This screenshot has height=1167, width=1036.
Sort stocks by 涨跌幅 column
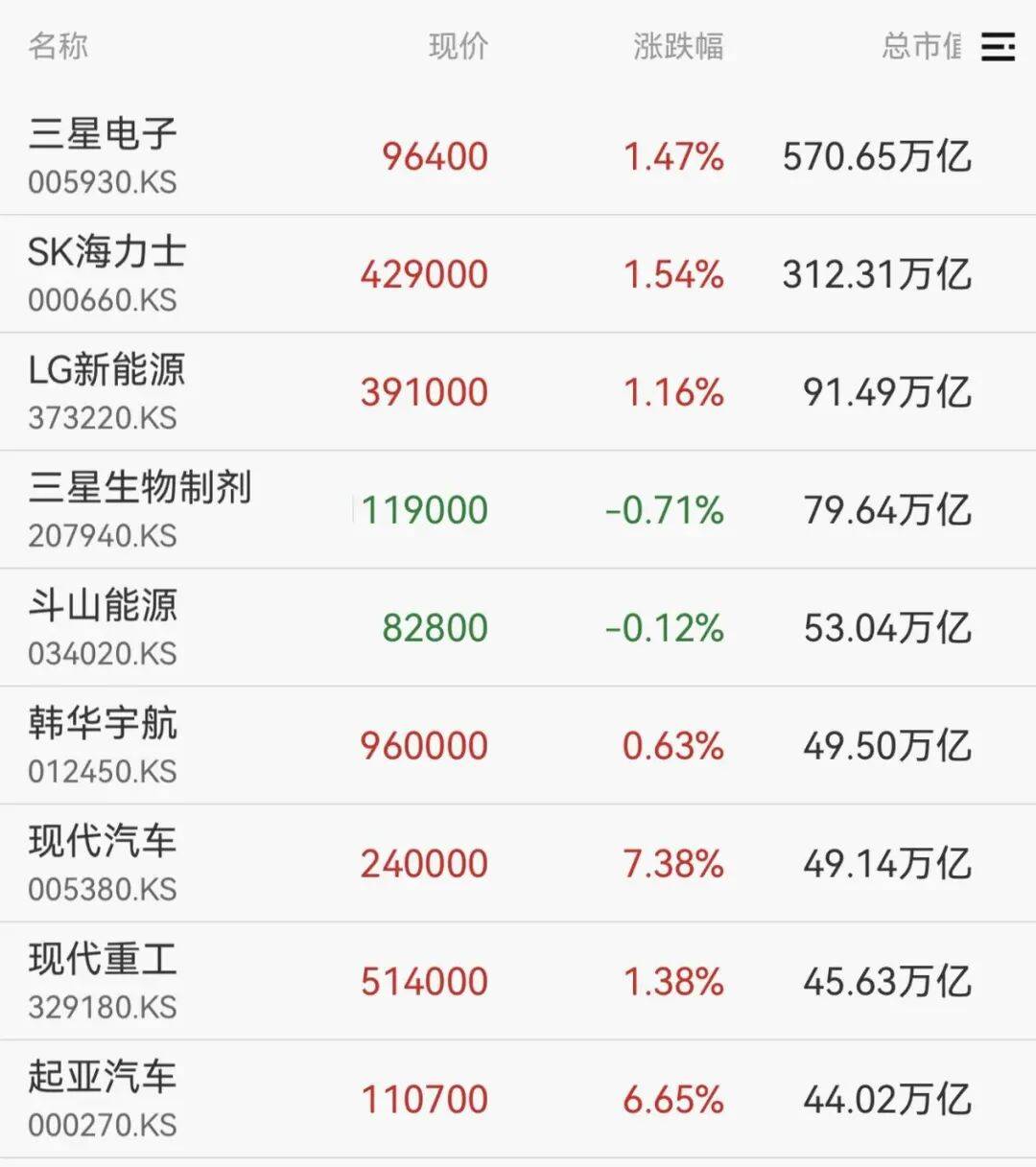(678, 46)
